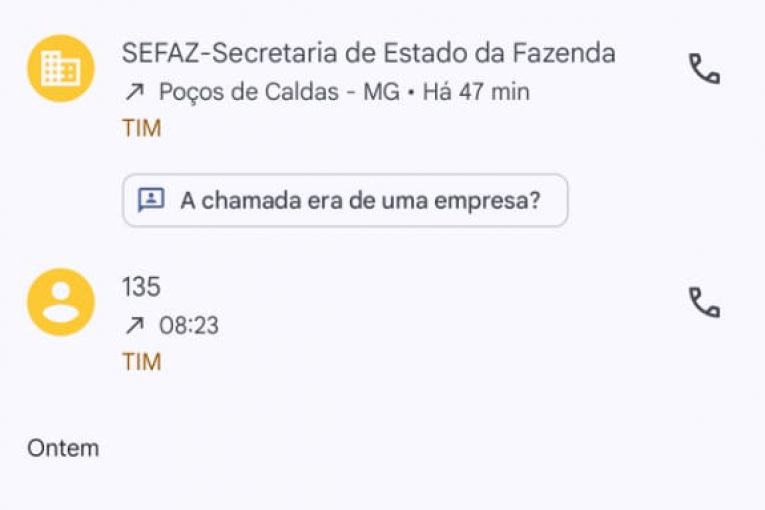Screen dimensions: 765x510
Task: Tap the 'A chamada era de uma empresa?' chip
Action: point(345,200)
